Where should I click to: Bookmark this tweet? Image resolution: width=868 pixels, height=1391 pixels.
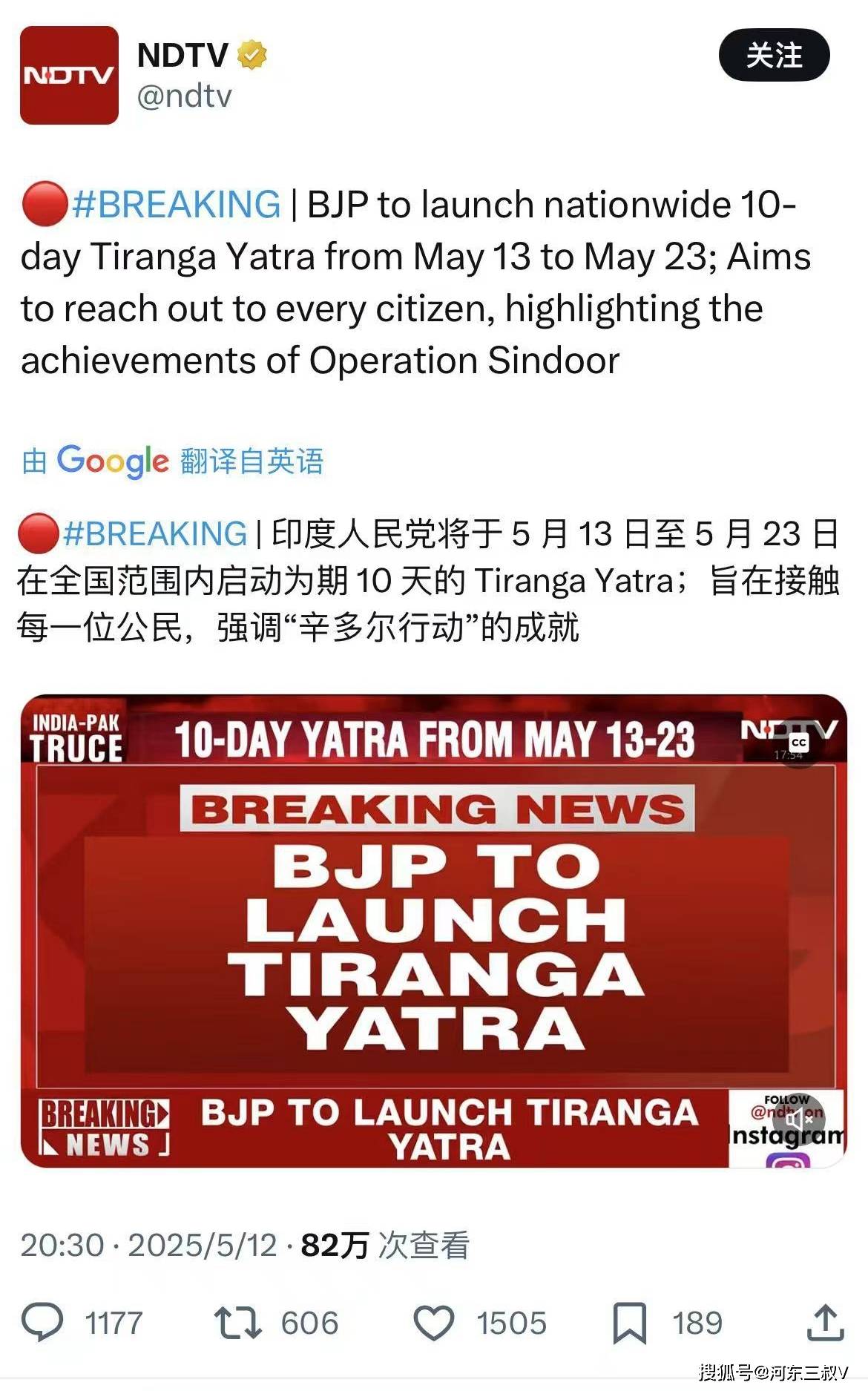click(x=629, y=1323)
